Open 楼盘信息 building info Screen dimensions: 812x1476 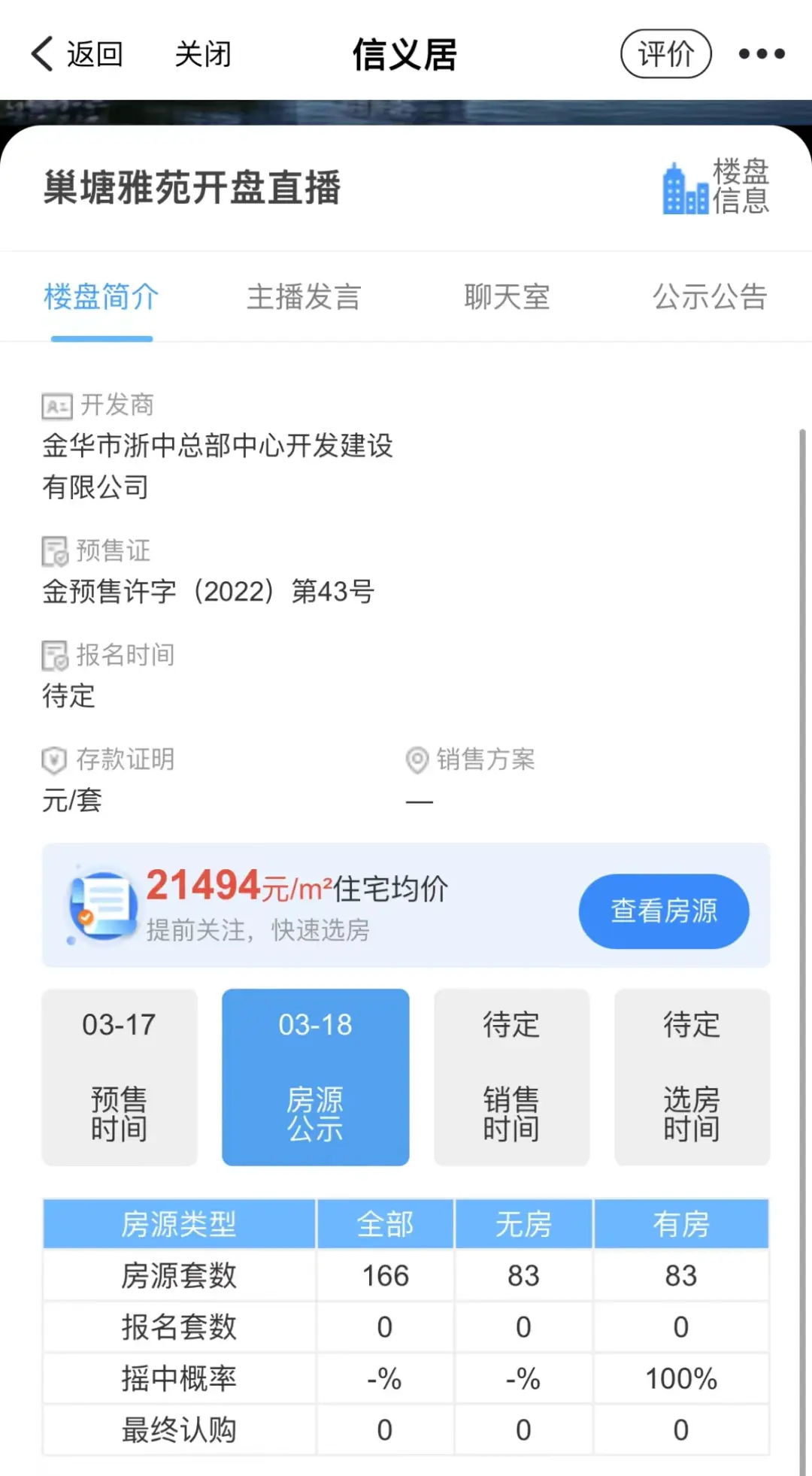pyautogui.click(x=715, y=186)
